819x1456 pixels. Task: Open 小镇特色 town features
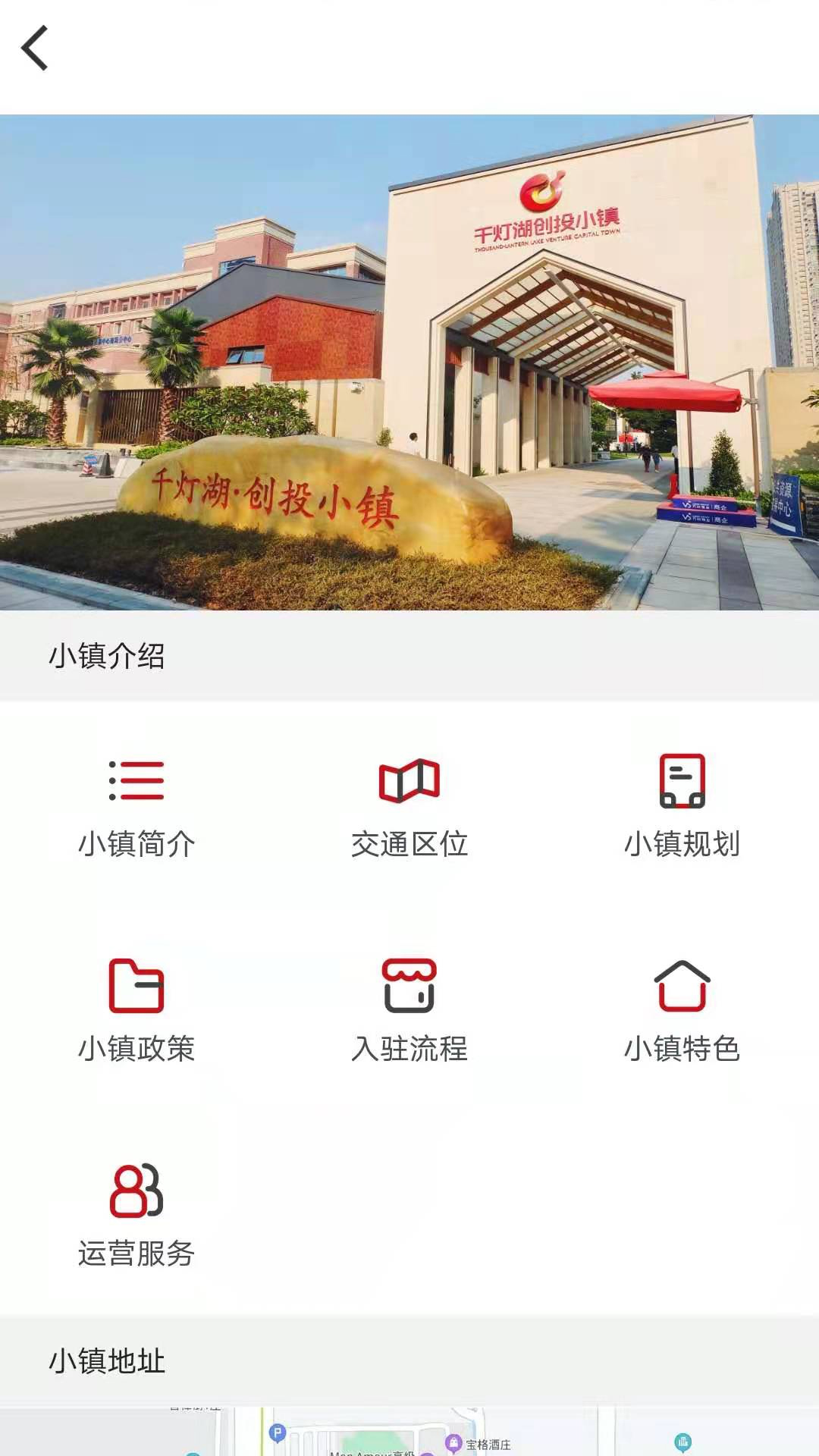[682, 1012]
